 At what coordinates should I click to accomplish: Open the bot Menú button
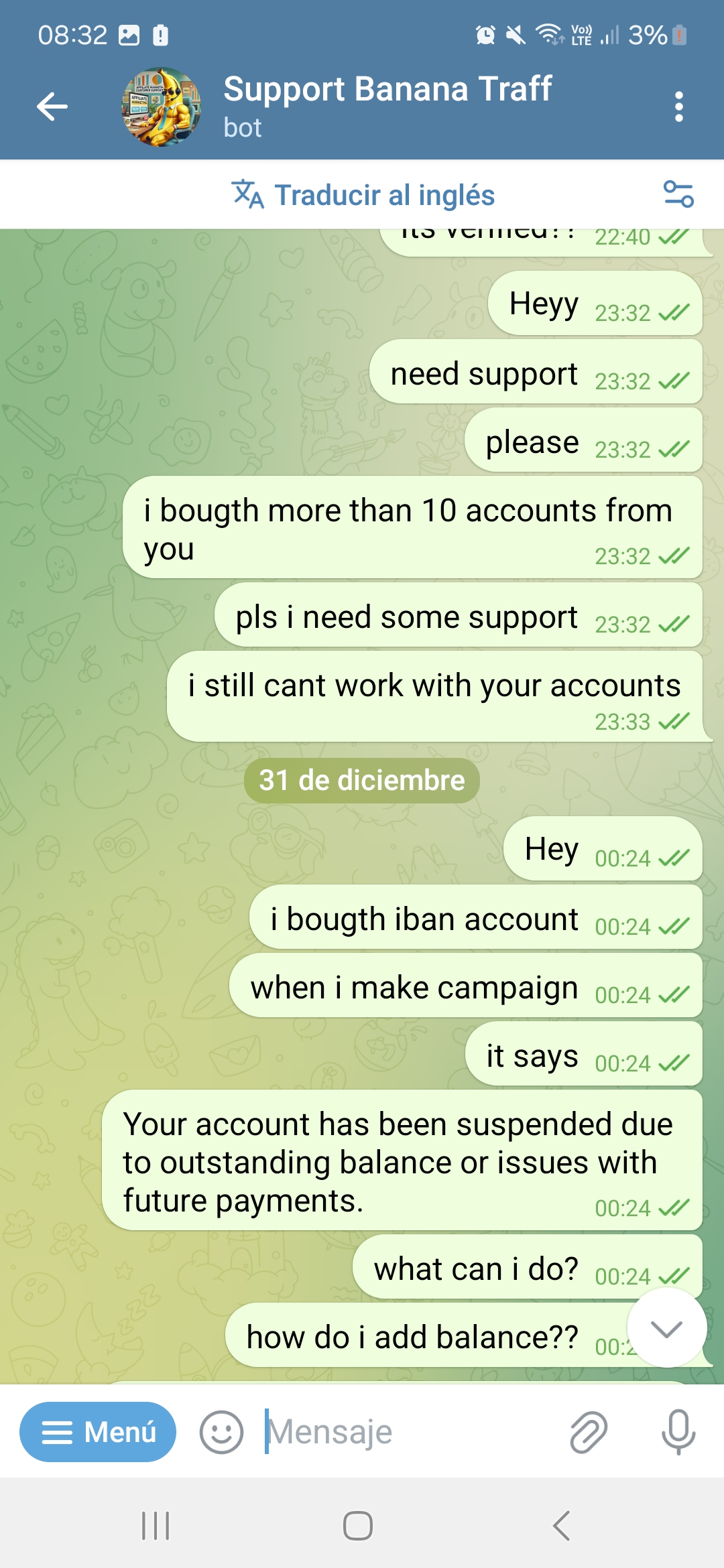[98, 1432]
